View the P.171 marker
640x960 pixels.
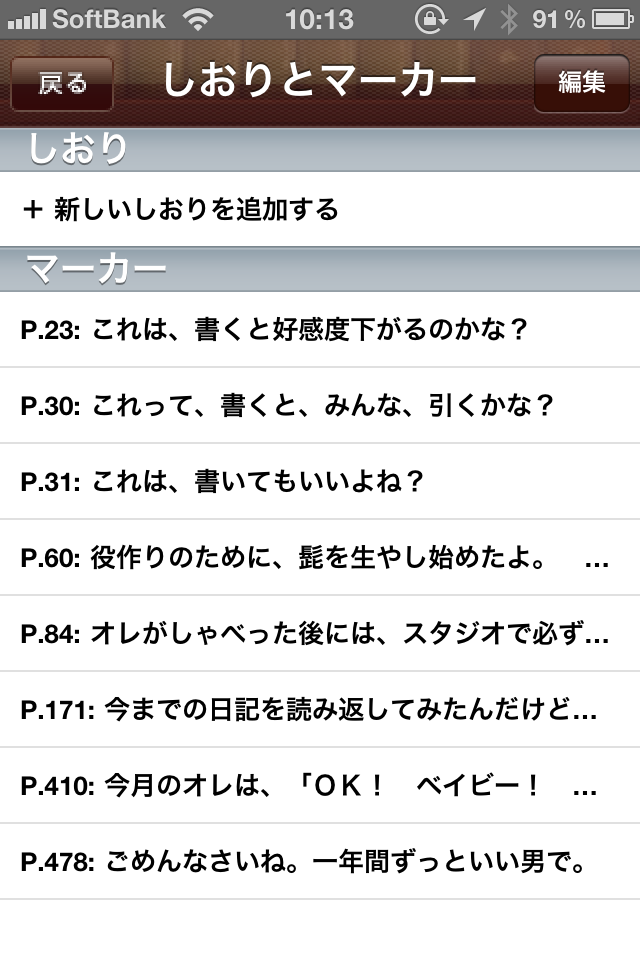pos(320,710)
